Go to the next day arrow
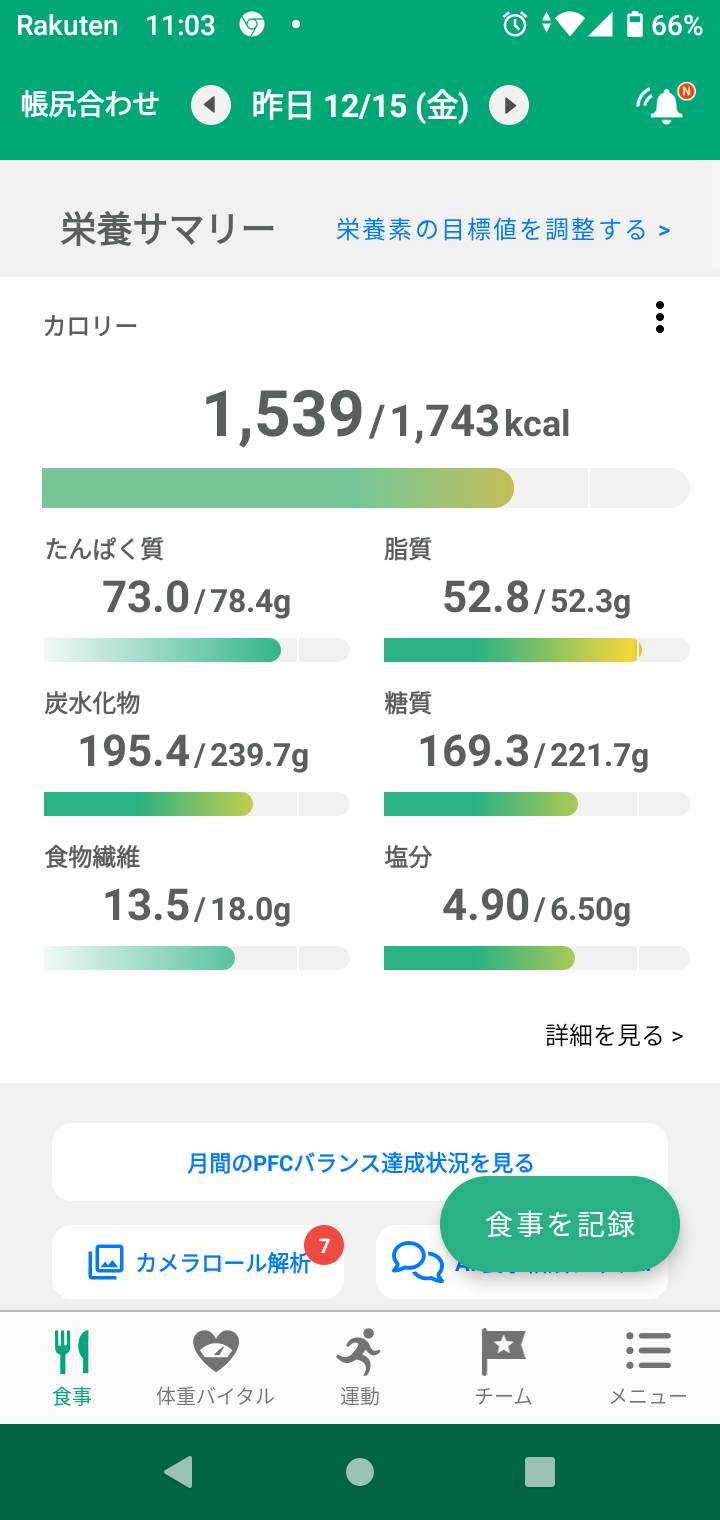The image size is (720, 1520). point(509,105)
